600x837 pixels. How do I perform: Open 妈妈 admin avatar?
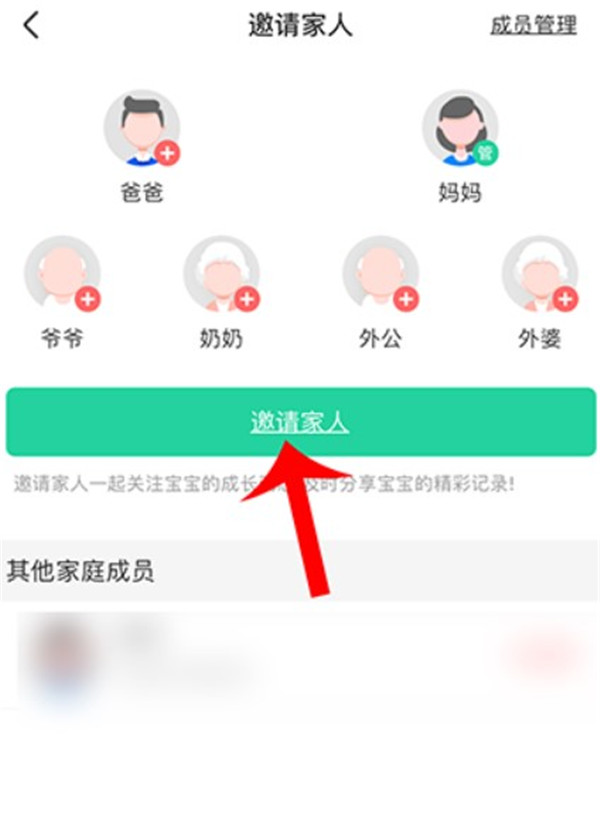point(460,128)
